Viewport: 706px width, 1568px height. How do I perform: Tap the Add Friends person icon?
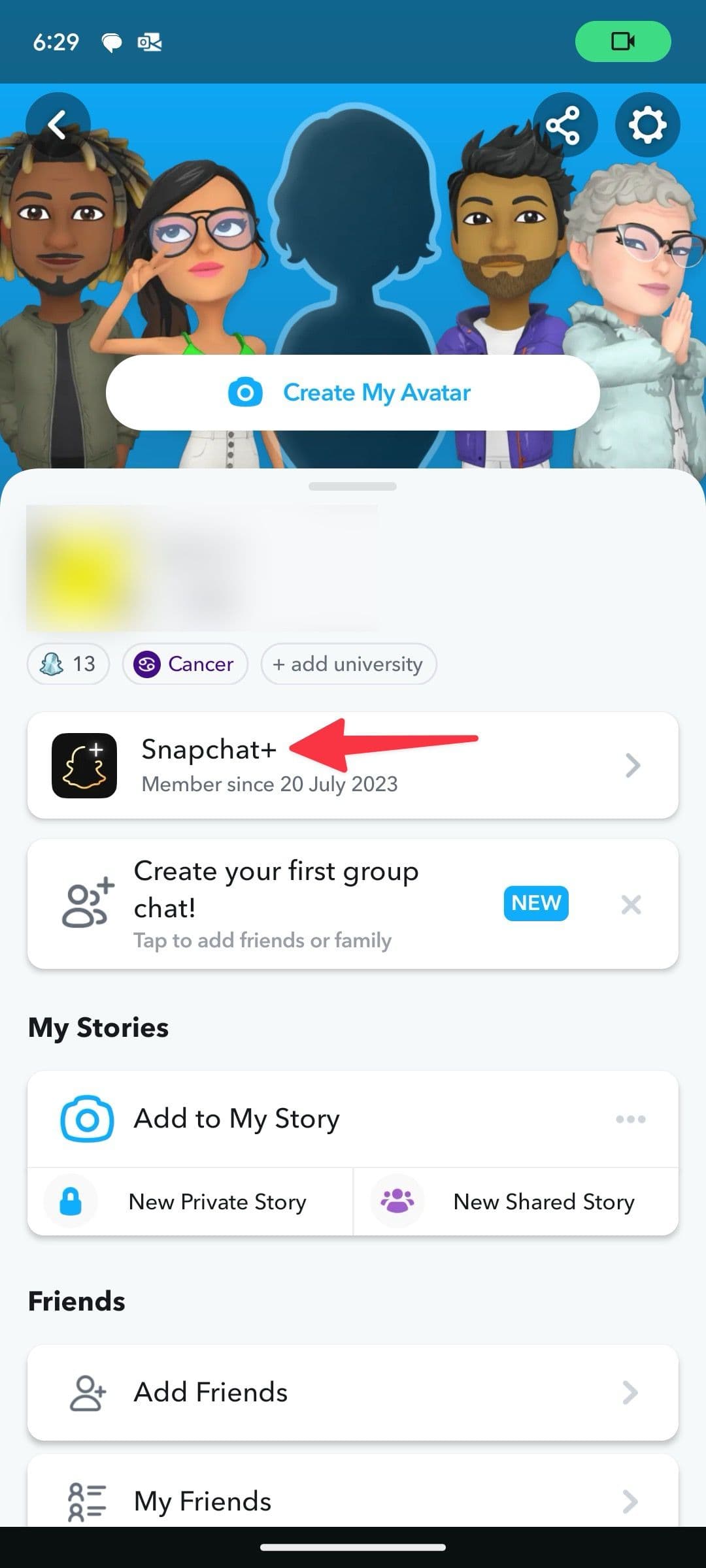[x=86, y=1391]
